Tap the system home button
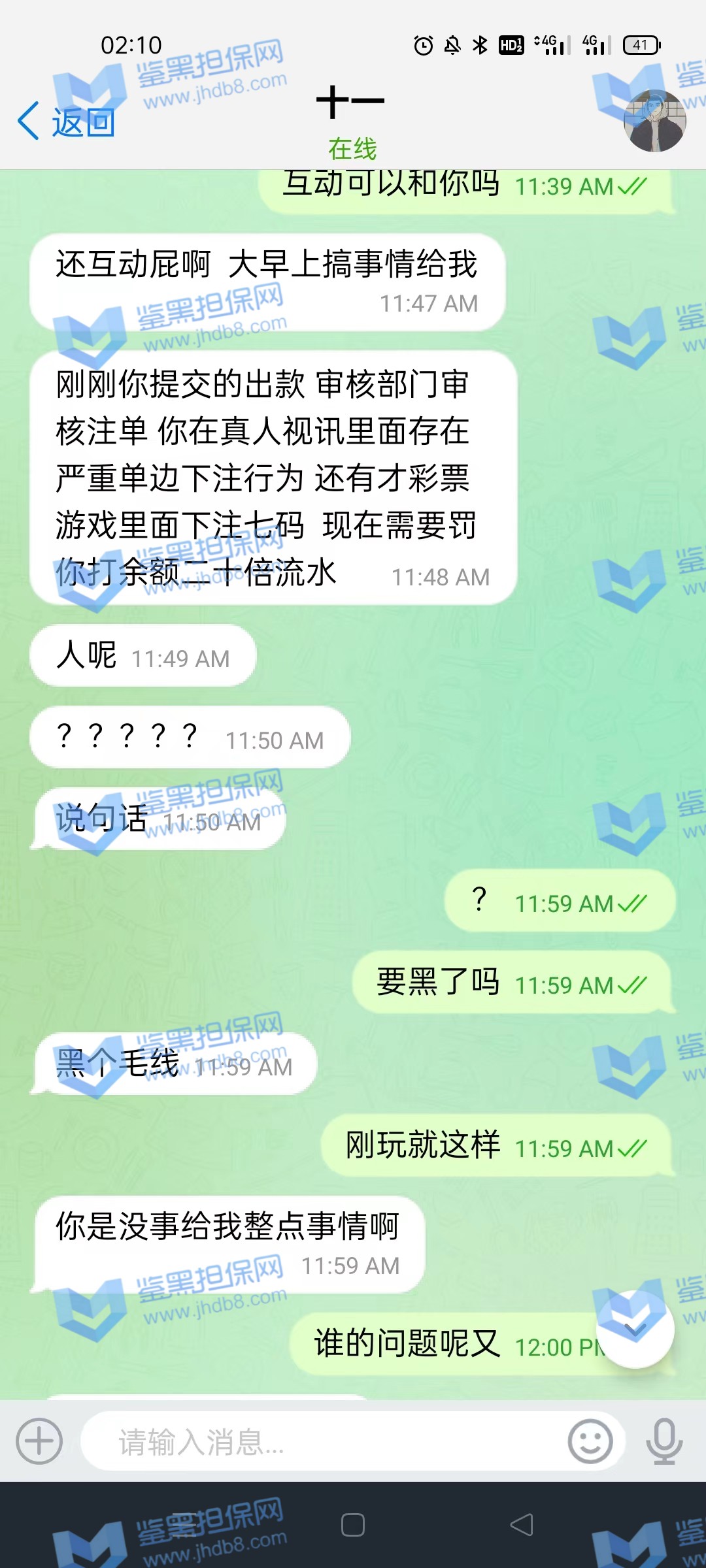Image resolution: width=706 pixels, height=1568 pixels. tap(353, 1526)
